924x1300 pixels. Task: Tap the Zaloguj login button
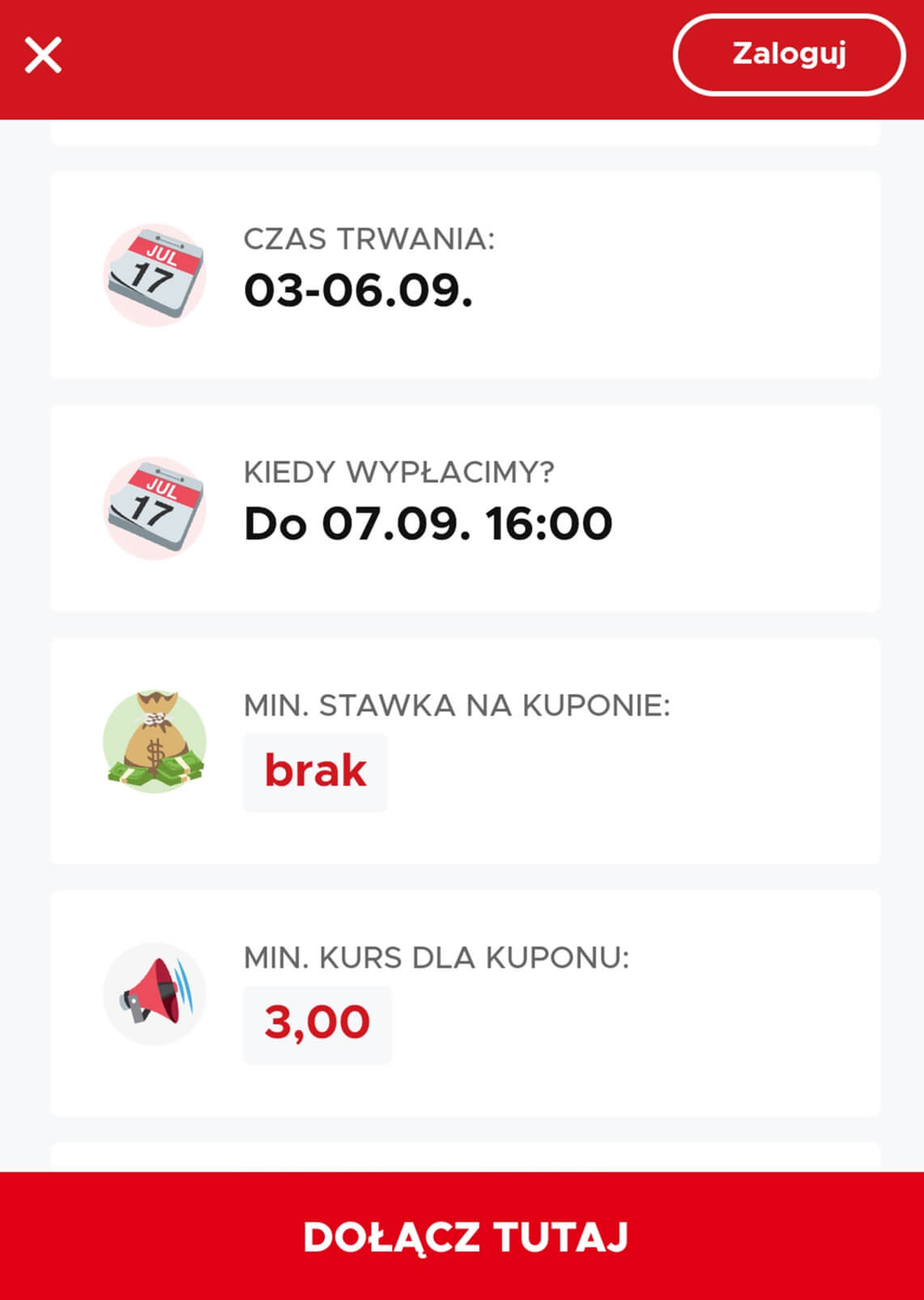789,55
